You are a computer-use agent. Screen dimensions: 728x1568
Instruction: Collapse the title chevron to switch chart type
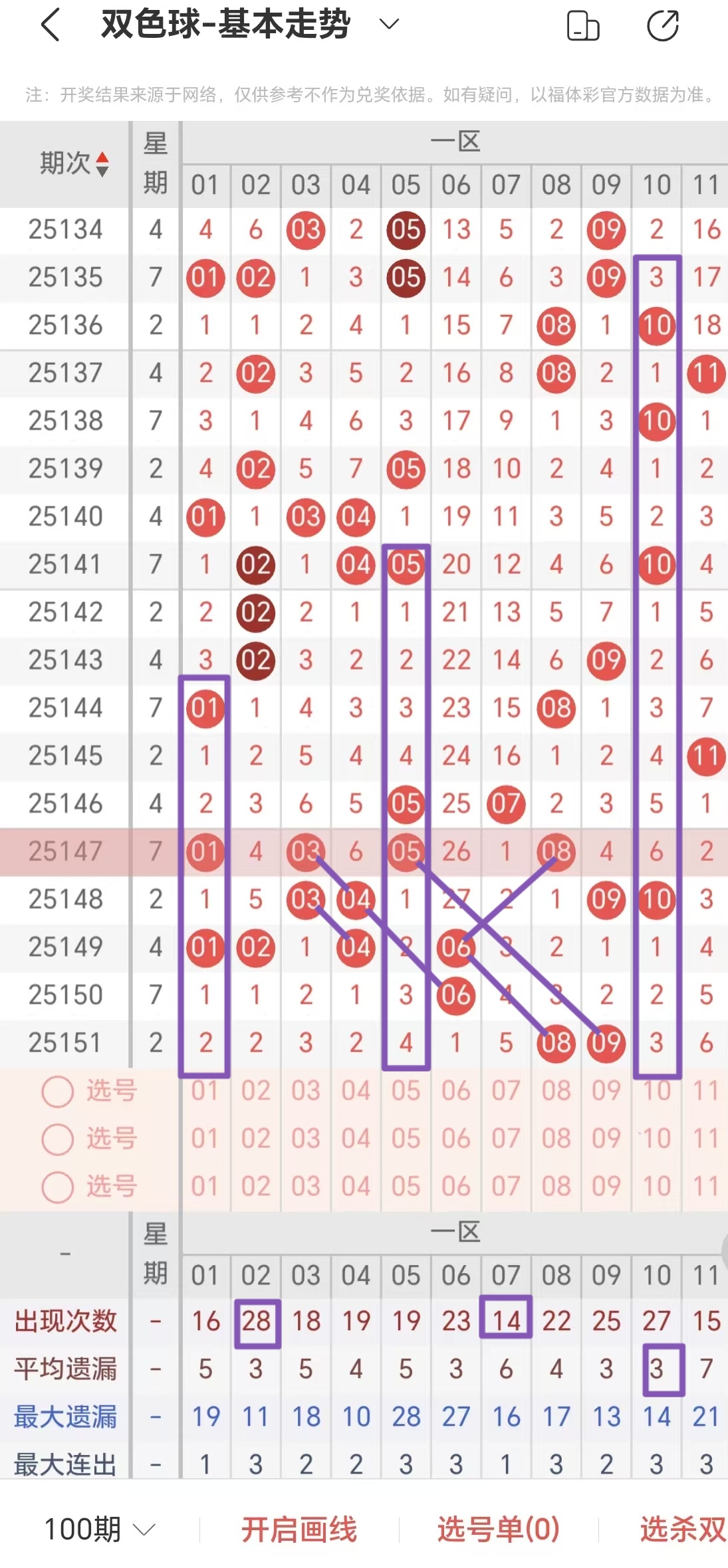coord(387,26)
